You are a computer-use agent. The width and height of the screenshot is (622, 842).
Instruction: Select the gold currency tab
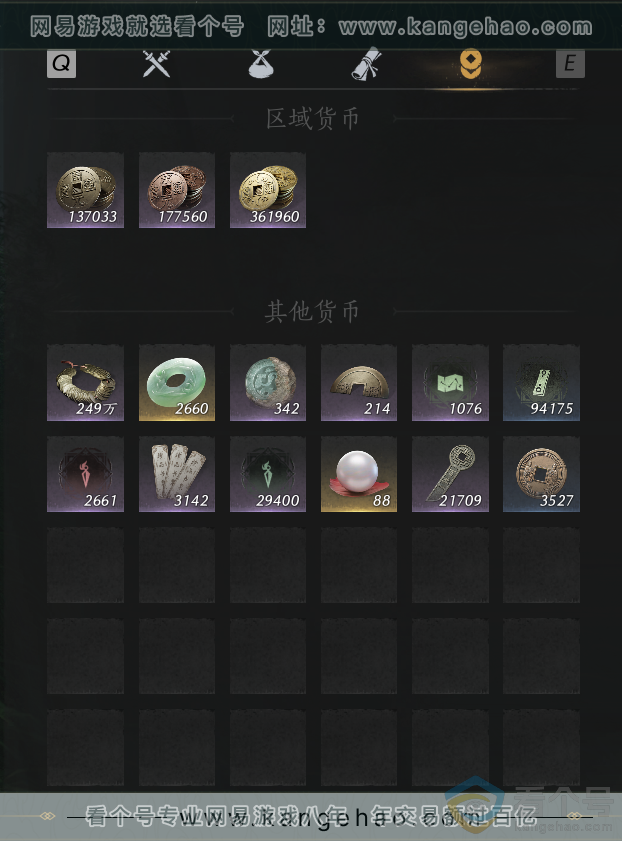(470, 64)
